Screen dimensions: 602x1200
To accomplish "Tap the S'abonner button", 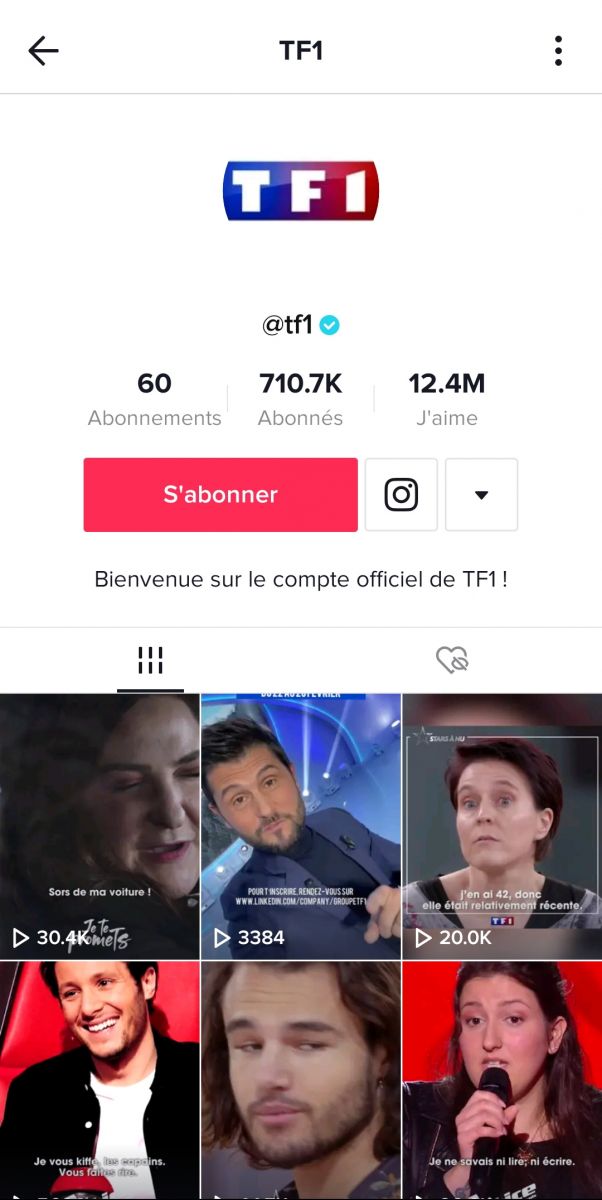I will tap(220, 495).
